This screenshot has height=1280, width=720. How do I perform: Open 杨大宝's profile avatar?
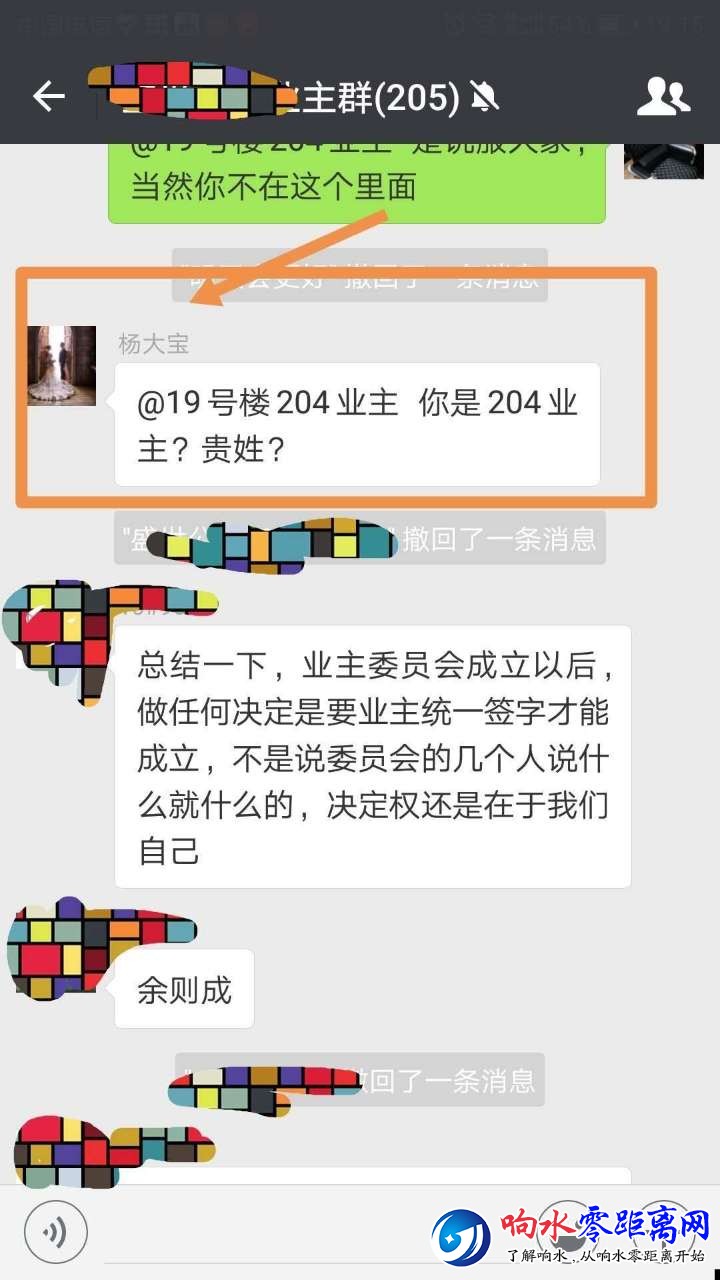click(x=62, y=366)
